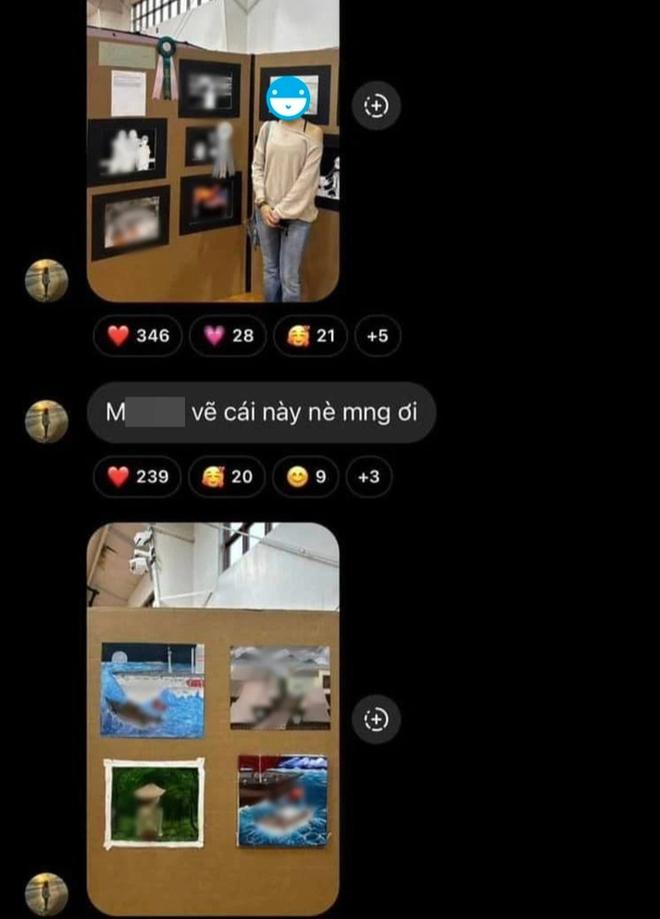Tap the hugging face reaction showing 21
The height and width of the screenshot is (919, 660).
click(311, 336)
